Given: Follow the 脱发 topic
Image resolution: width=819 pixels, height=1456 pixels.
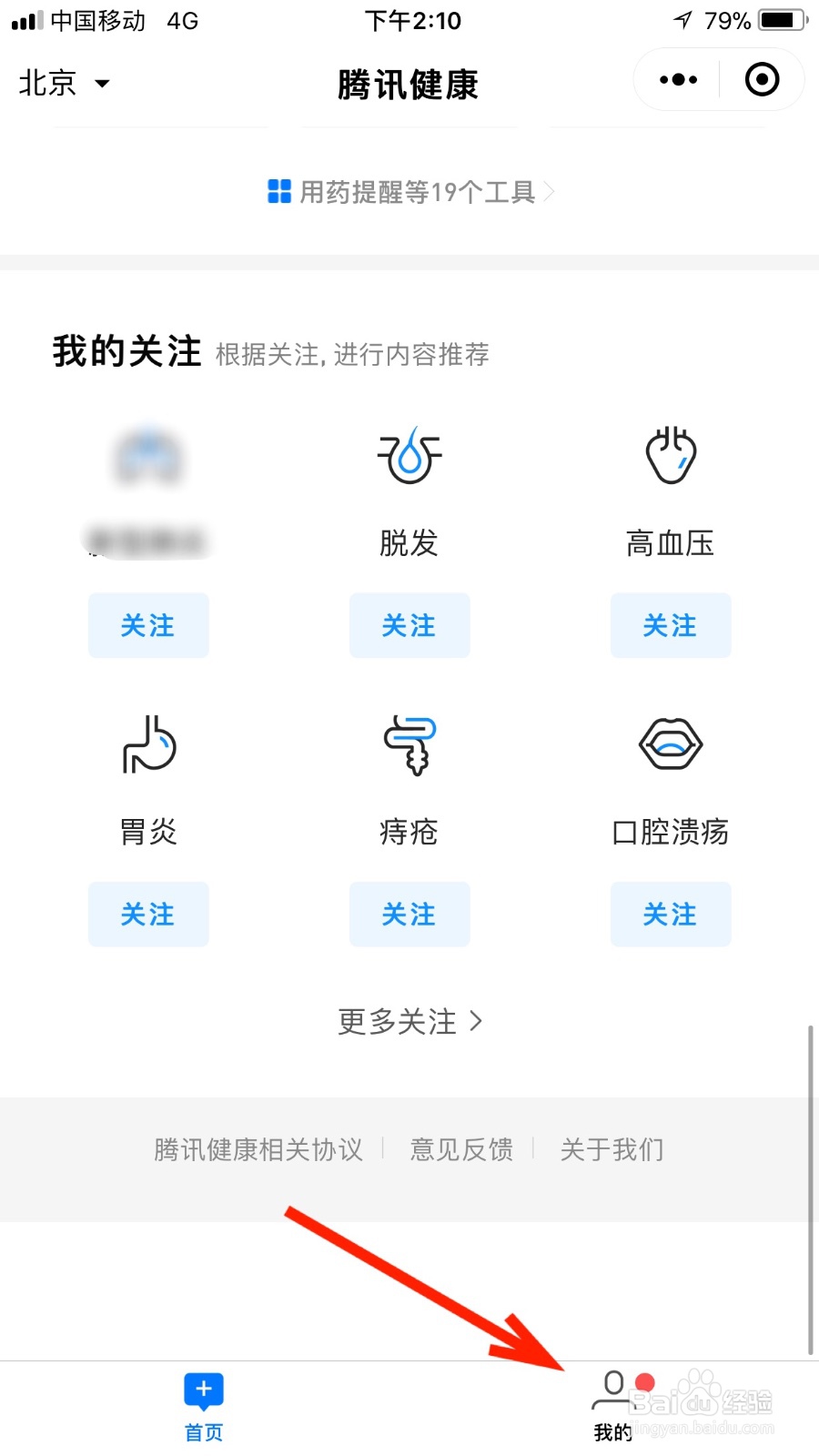Looking at the screenshot, I should click(x=409, y=625).
